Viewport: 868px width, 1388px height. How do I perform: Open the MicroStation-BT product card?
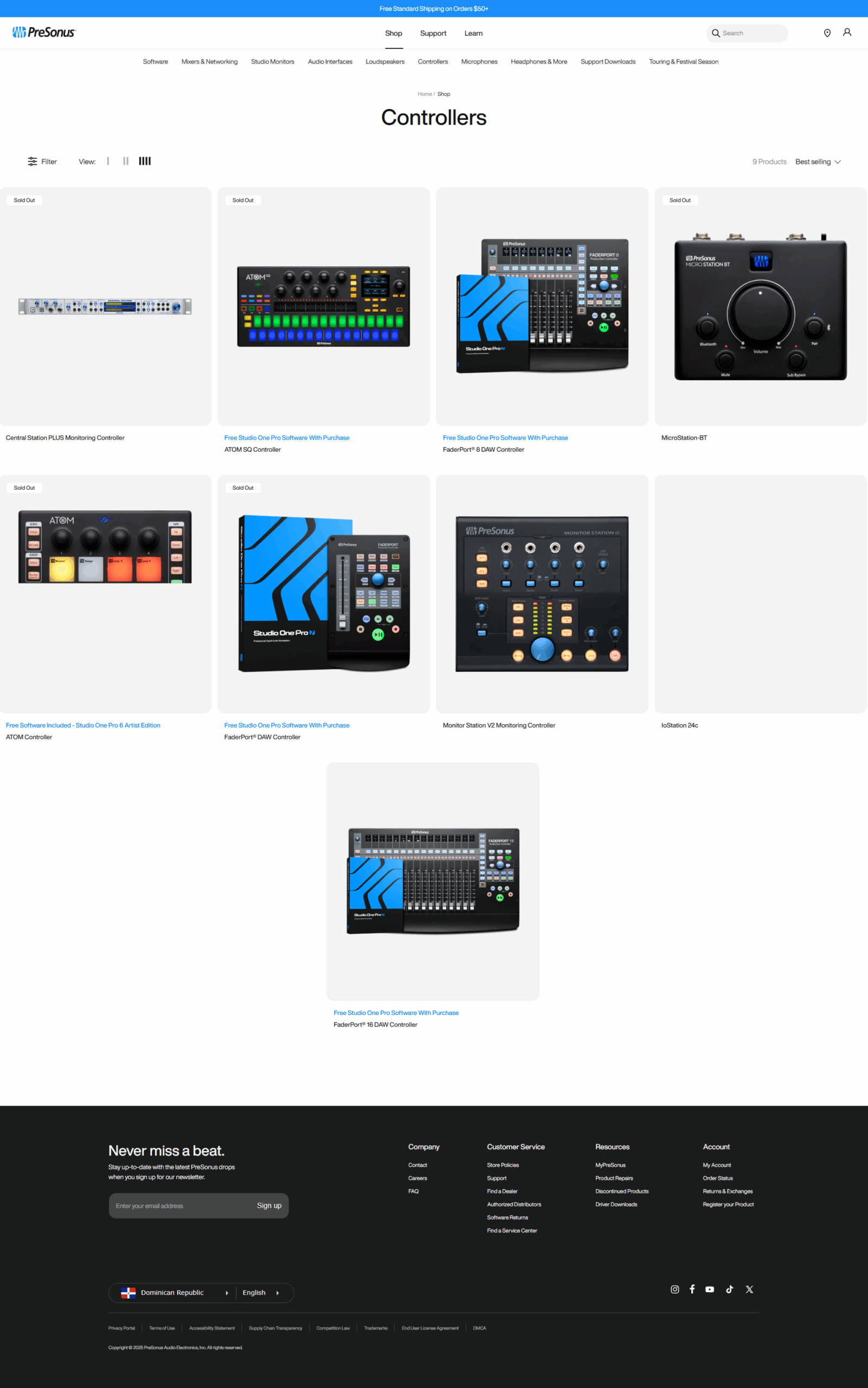pyautogui.click(x=760, y=306)
